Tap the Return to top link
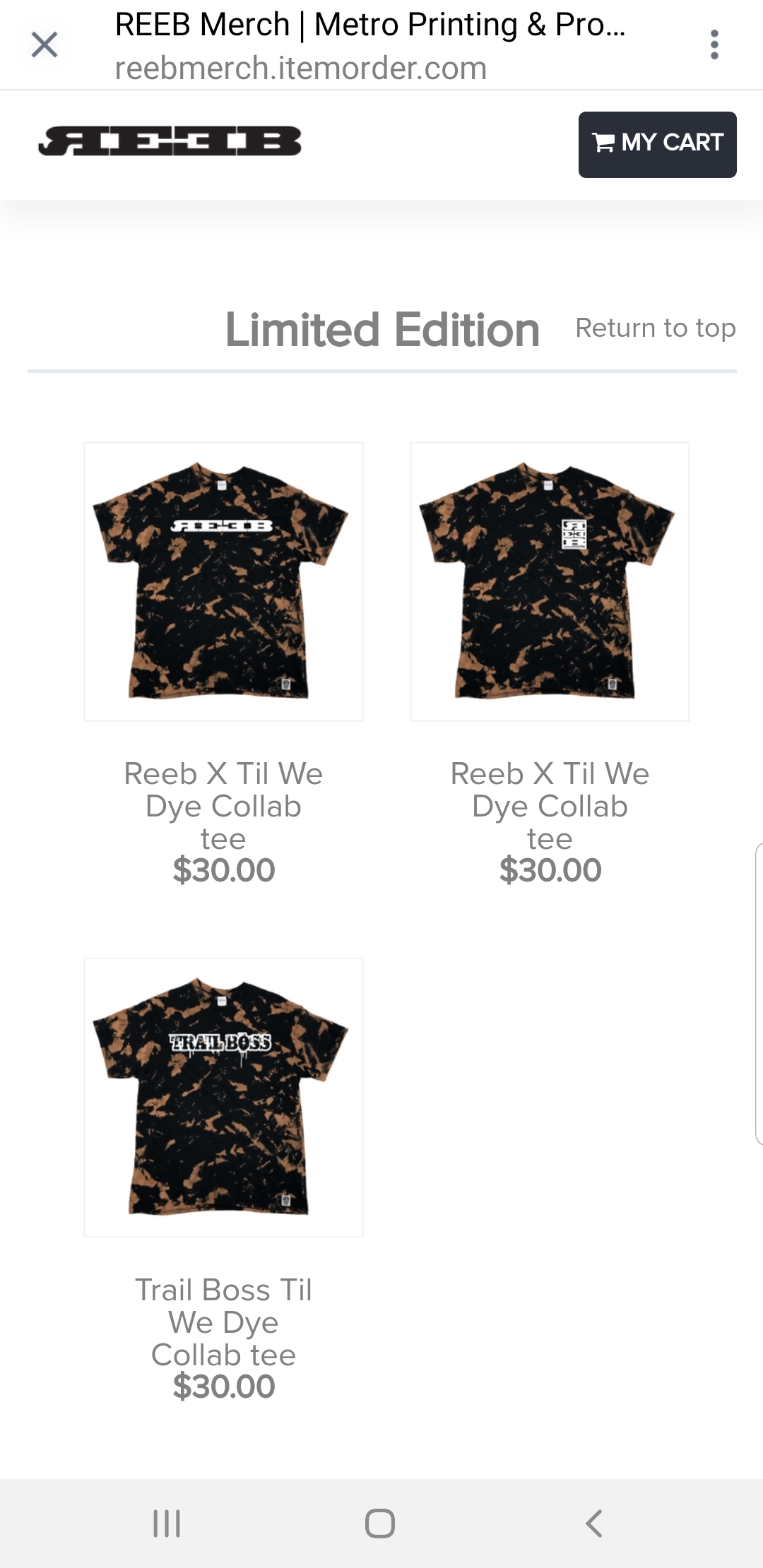763x1568 pixels. [x=656, y=328]
